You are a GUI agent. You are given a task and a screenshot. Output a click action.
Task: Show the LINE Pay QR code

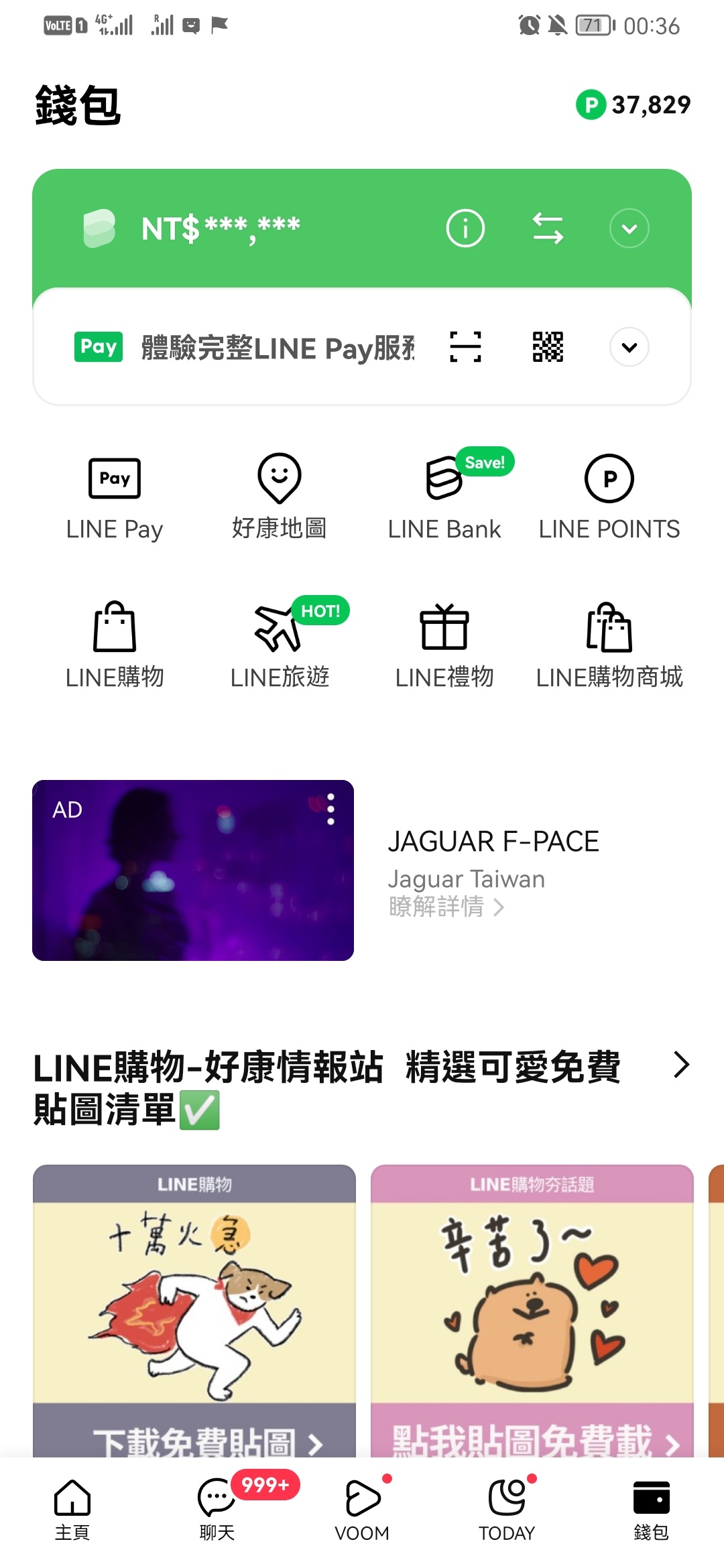[x=548, y=347]
